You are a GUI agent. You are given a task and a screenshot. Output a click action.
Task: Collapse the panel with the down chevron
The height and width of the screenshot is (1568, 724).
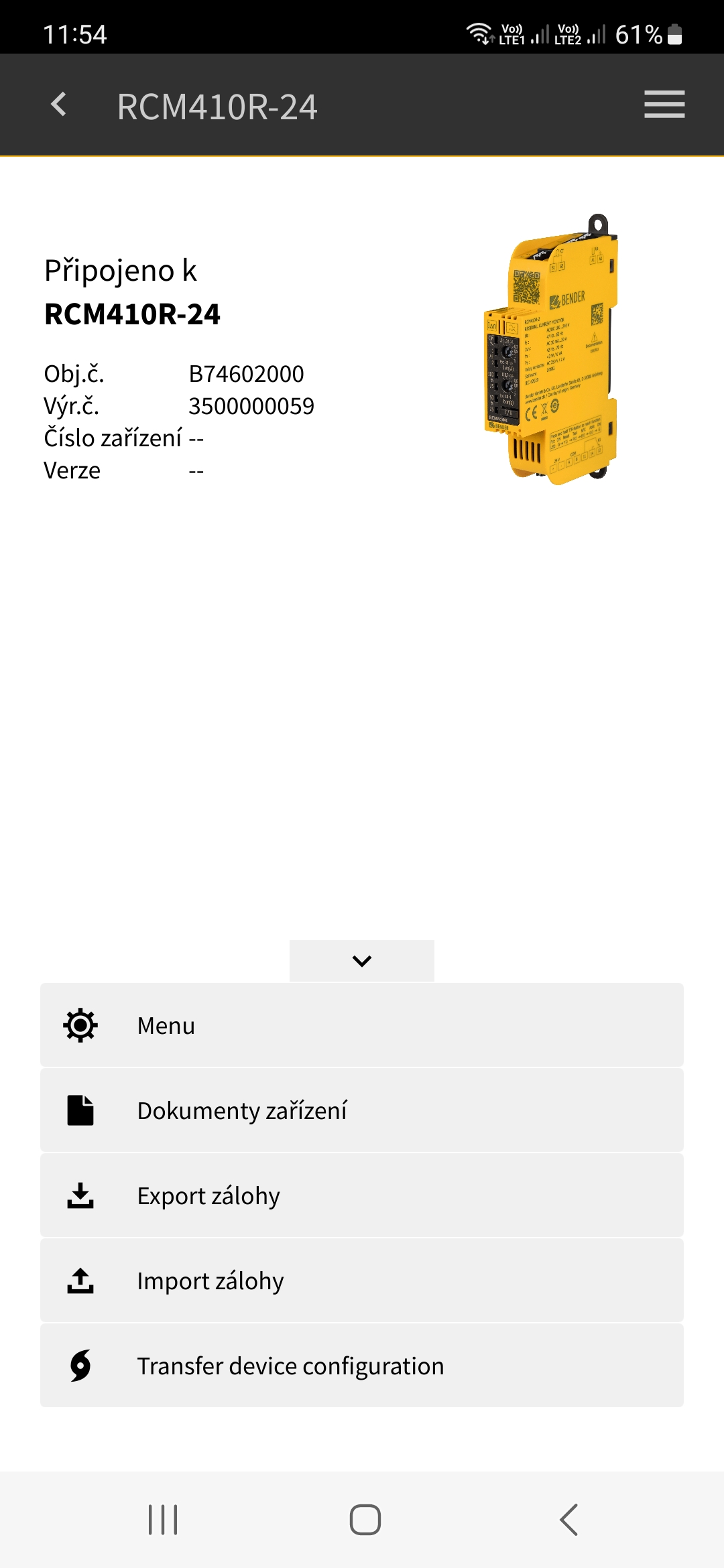(x=361, y=961)
